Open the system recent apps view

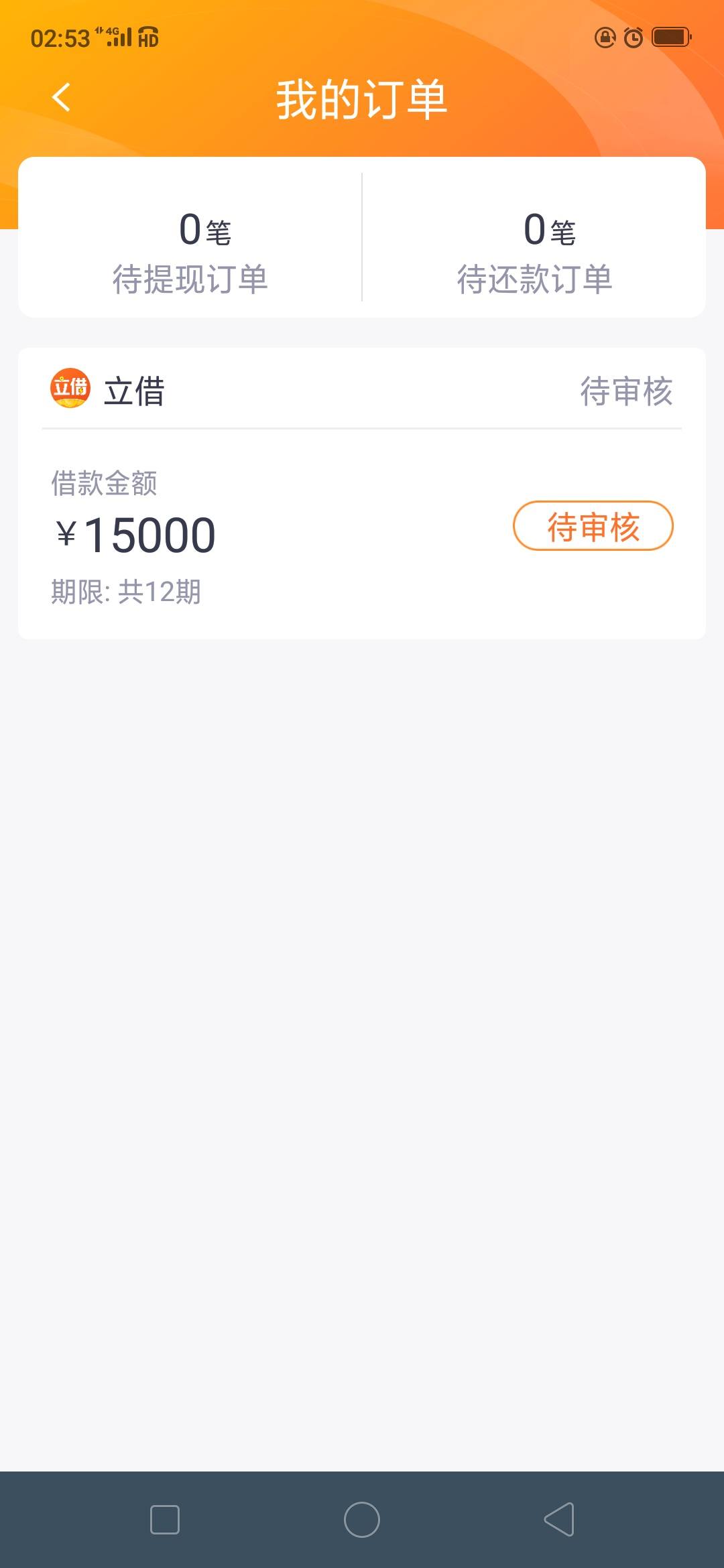(x=165, y=1519)
